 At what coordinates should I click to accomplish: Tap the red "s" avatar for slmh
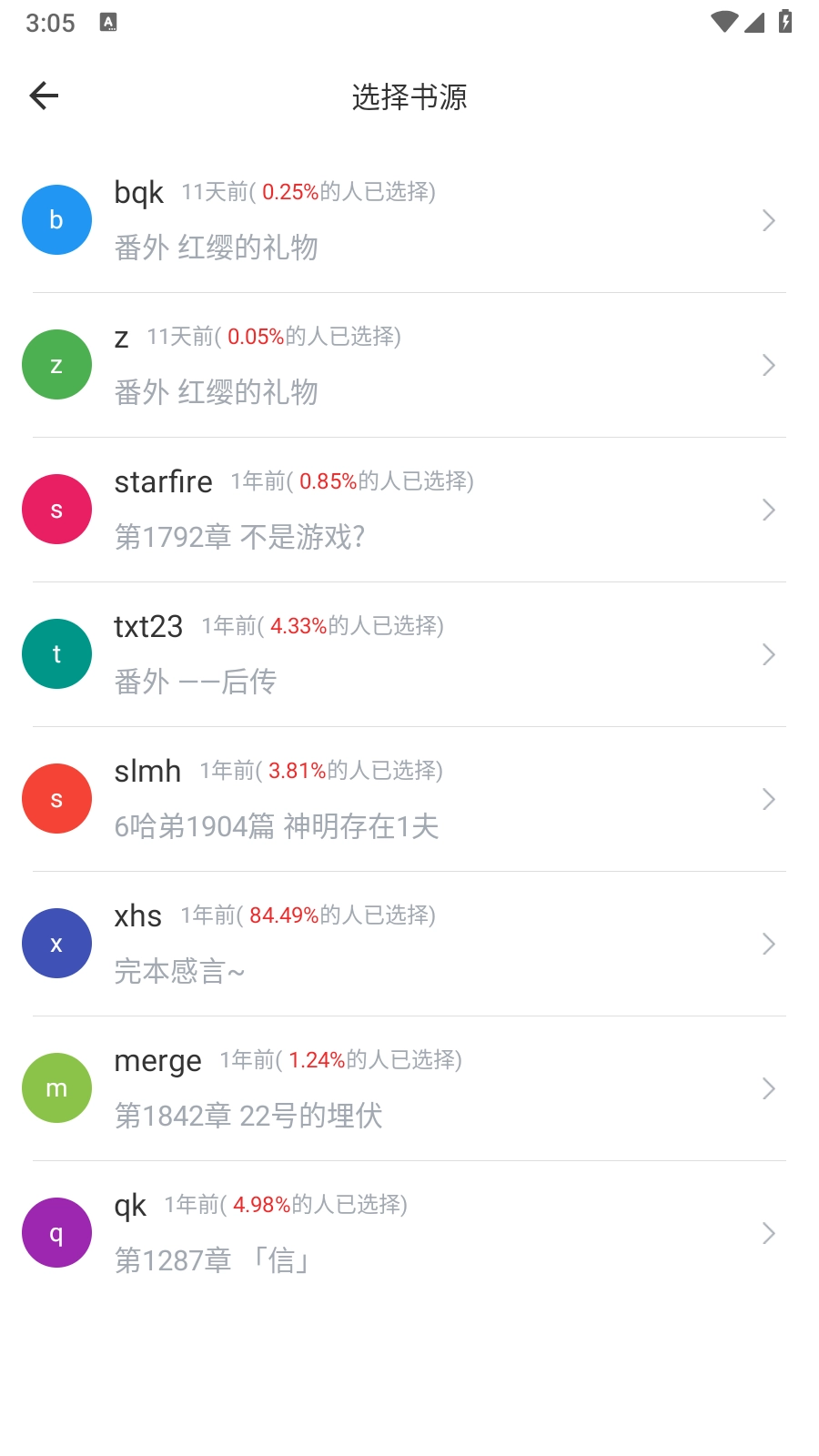56,798
